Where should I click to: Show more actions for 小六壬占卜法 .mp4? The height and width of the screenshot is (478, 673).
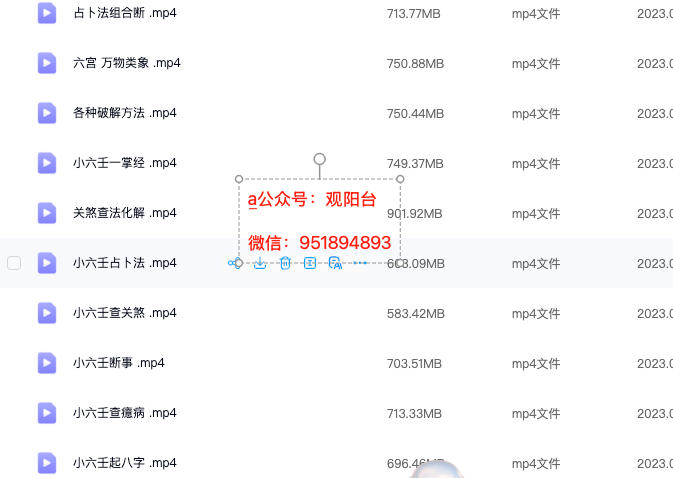click(361, 263)
